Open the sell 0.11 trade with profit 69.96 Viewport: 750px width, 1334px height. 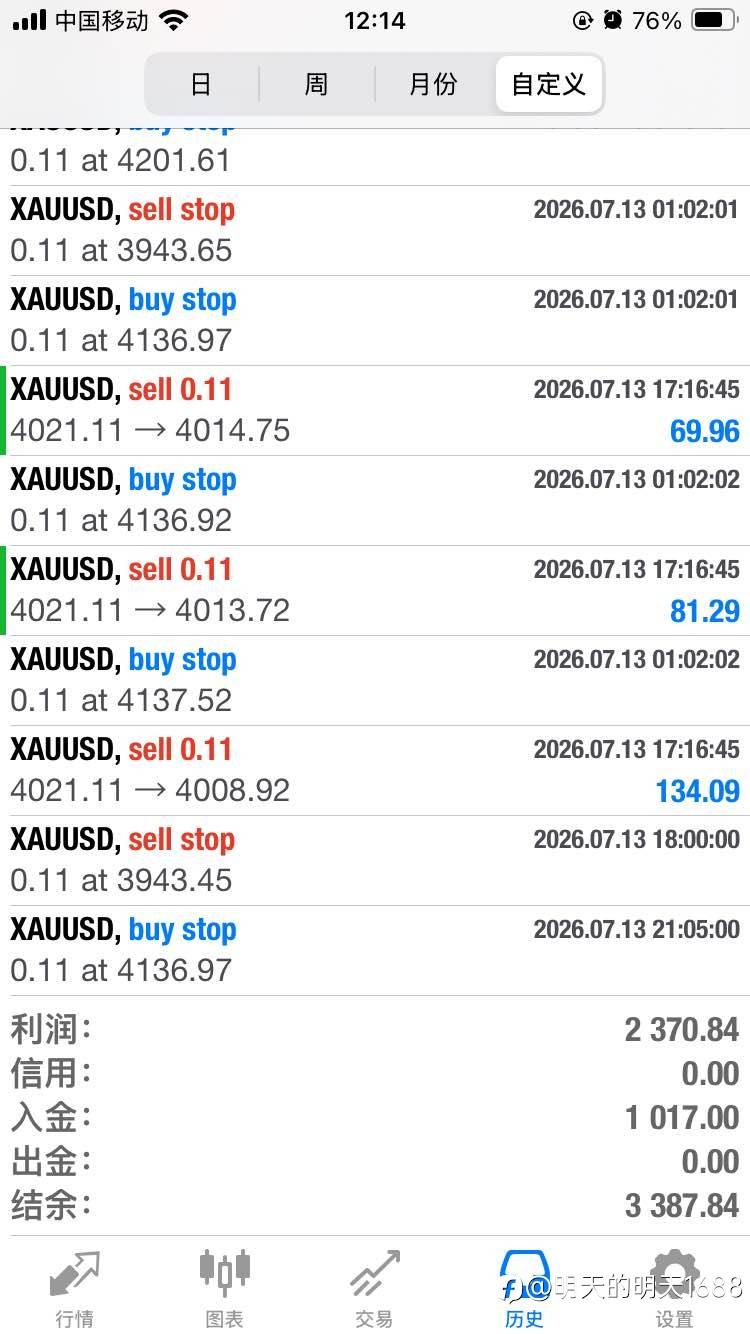coord(375,411)
